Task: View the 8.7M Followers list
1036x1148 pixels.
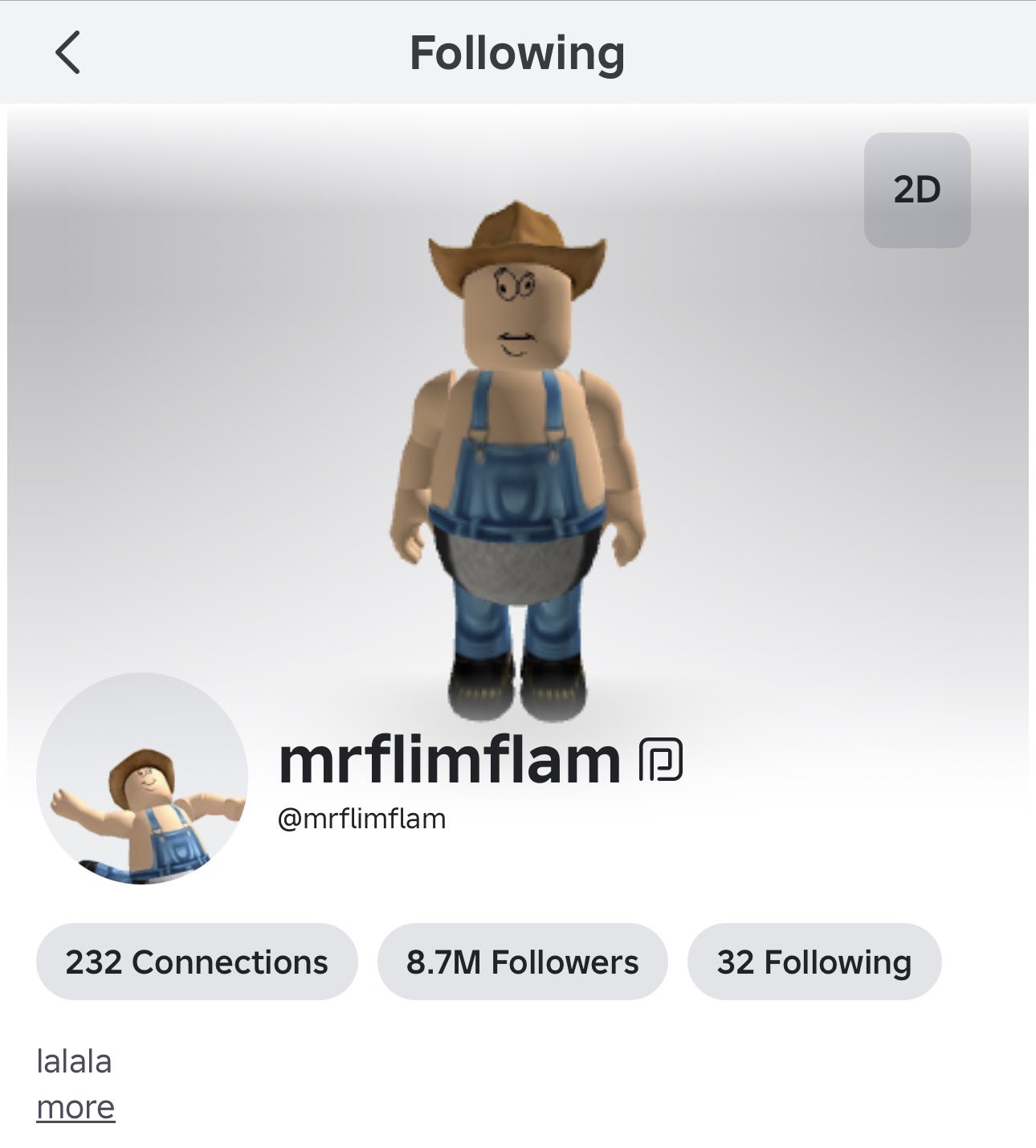Action: (x=522, y=962)
